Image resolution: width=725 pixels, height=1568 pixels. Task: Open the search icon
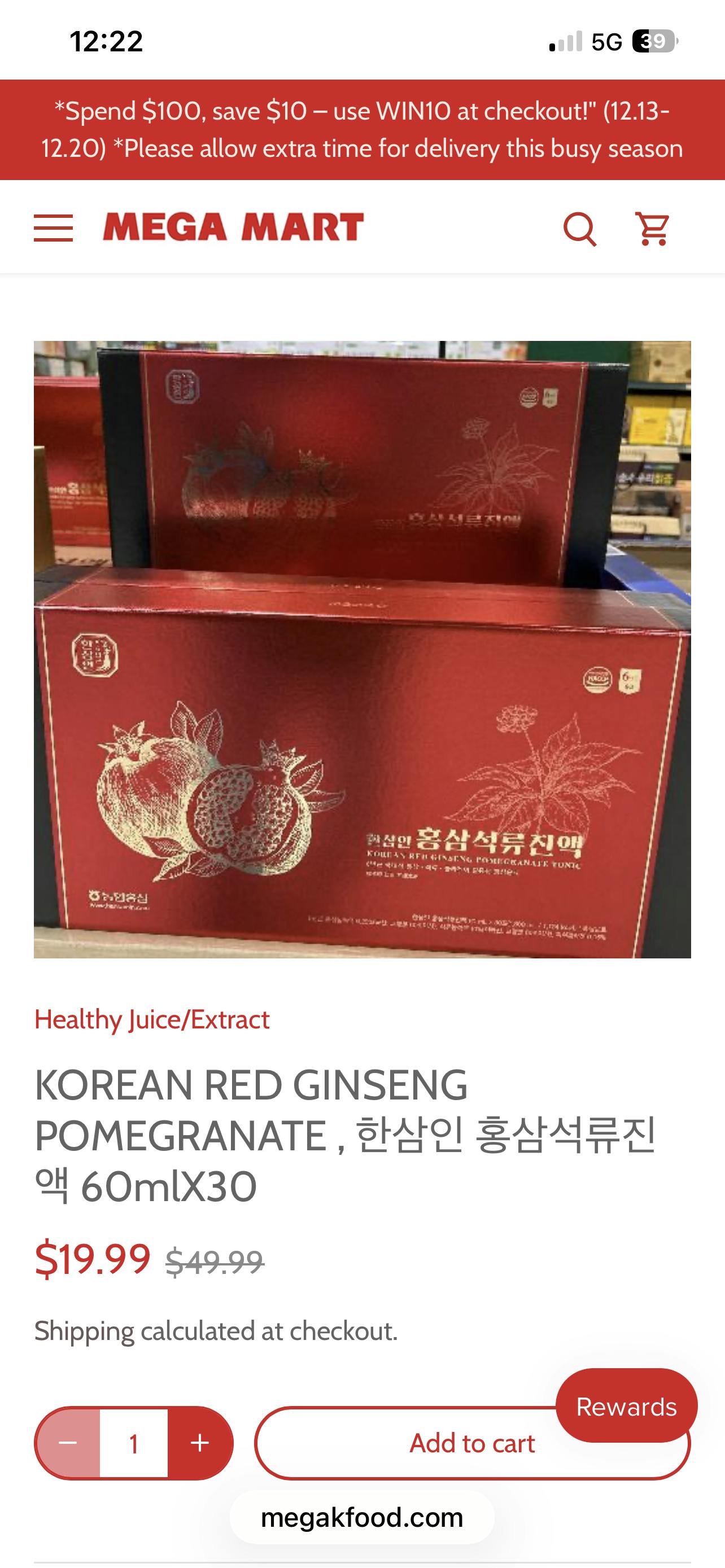pyautogui.click(x=579, y=229)
